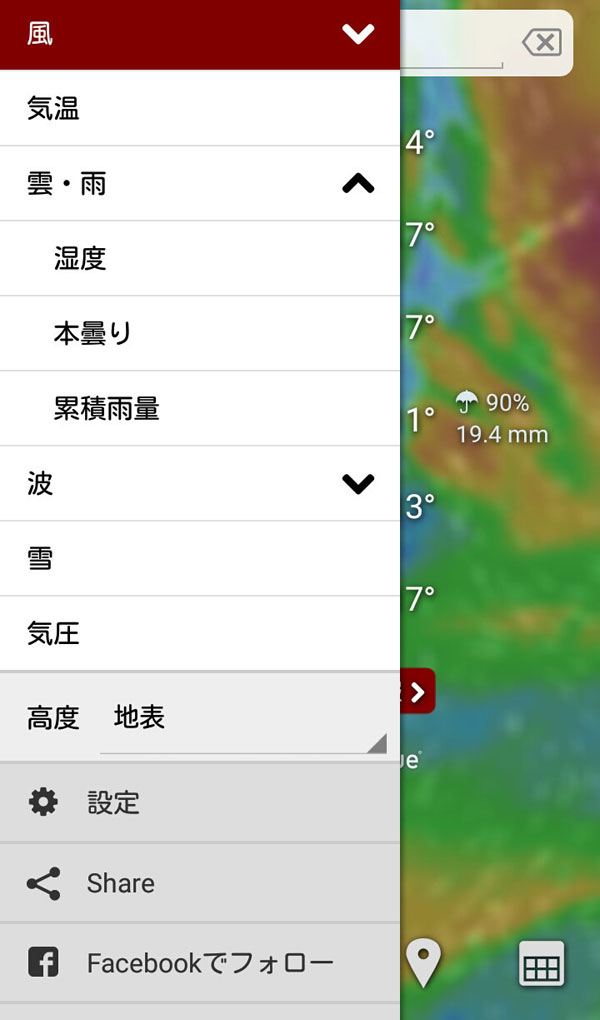
Task: Select the 本曇り cloud layer
Action: point(200,334)
